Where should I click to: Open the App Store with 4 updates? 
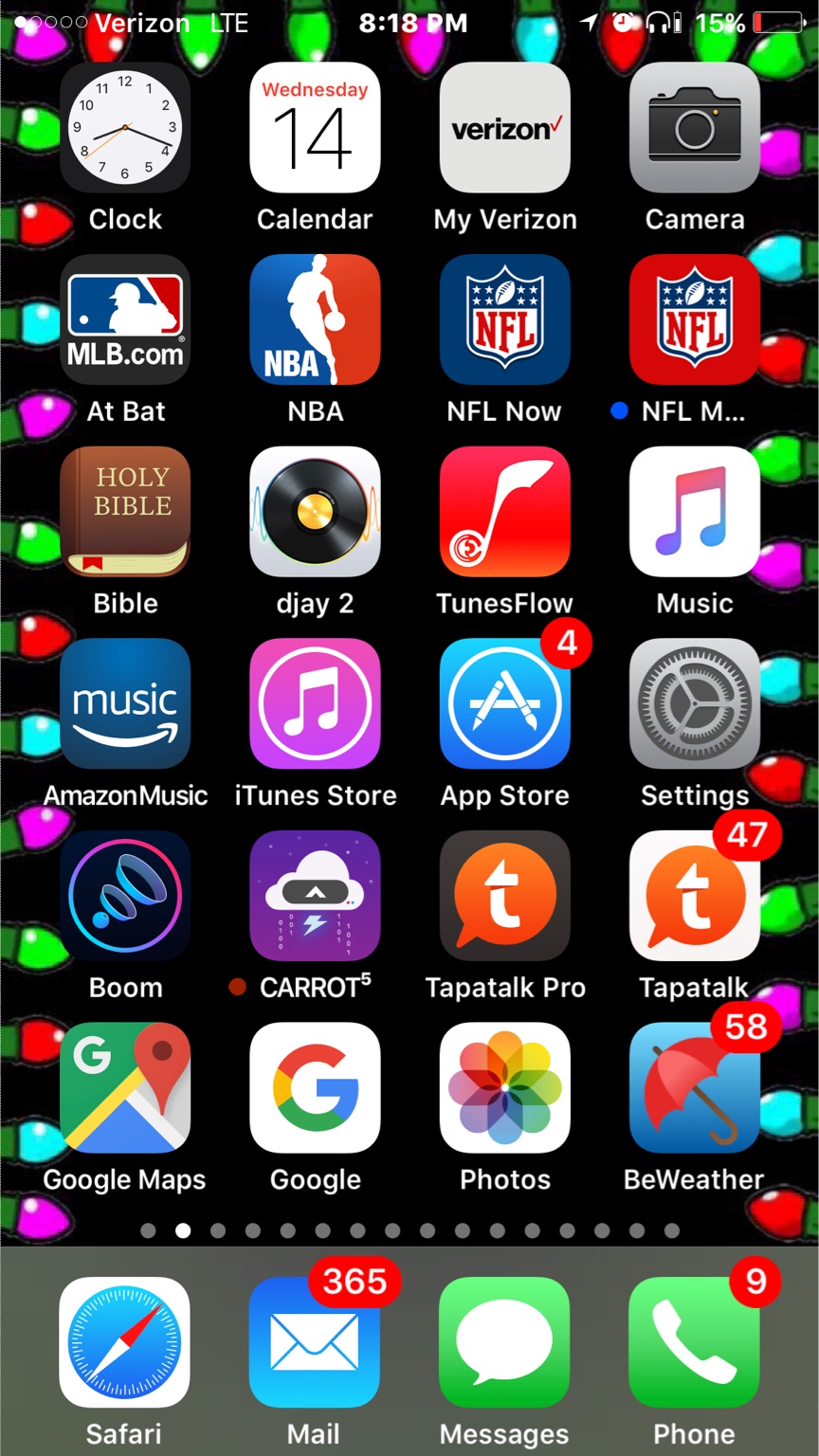(x=504, y=703)
